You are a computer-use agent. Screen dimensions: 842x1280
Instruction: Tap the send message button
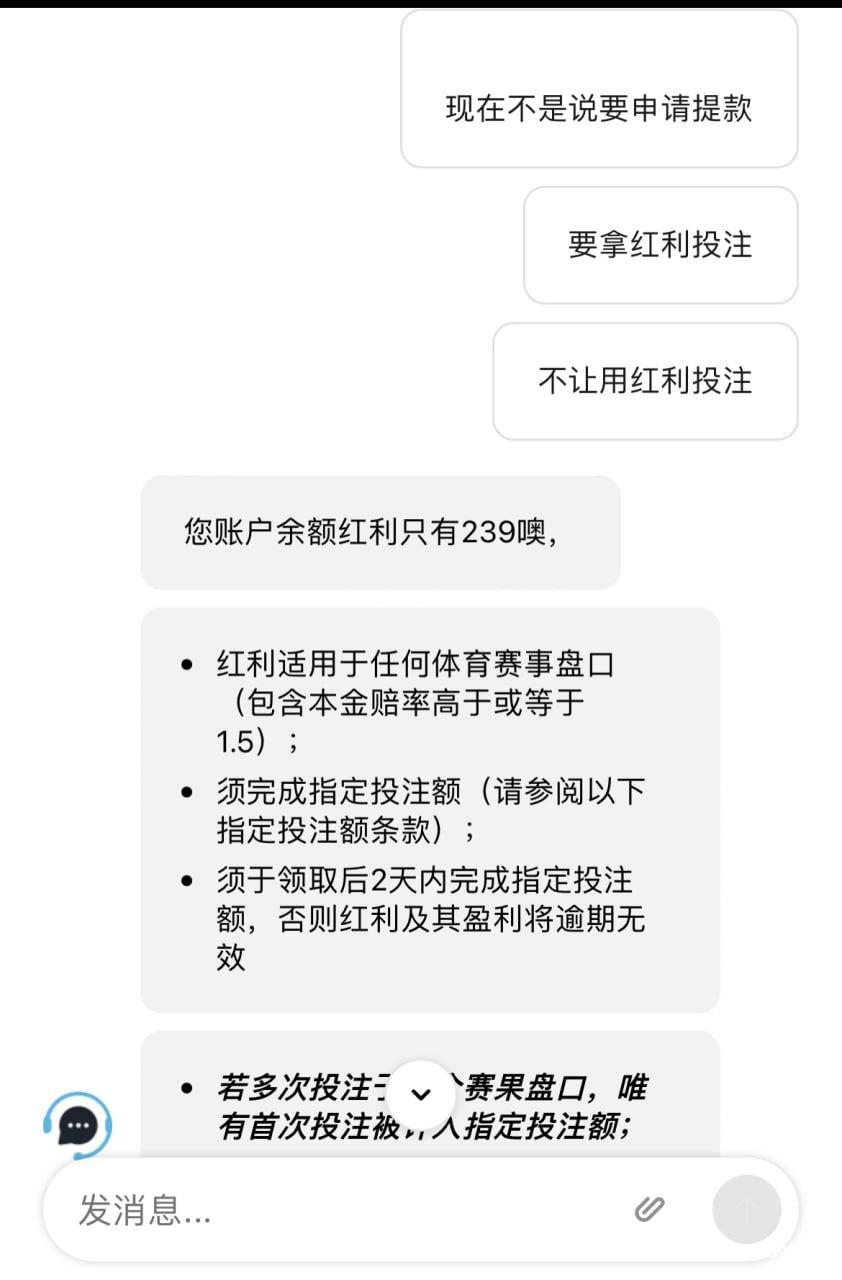coord(746,1209)
